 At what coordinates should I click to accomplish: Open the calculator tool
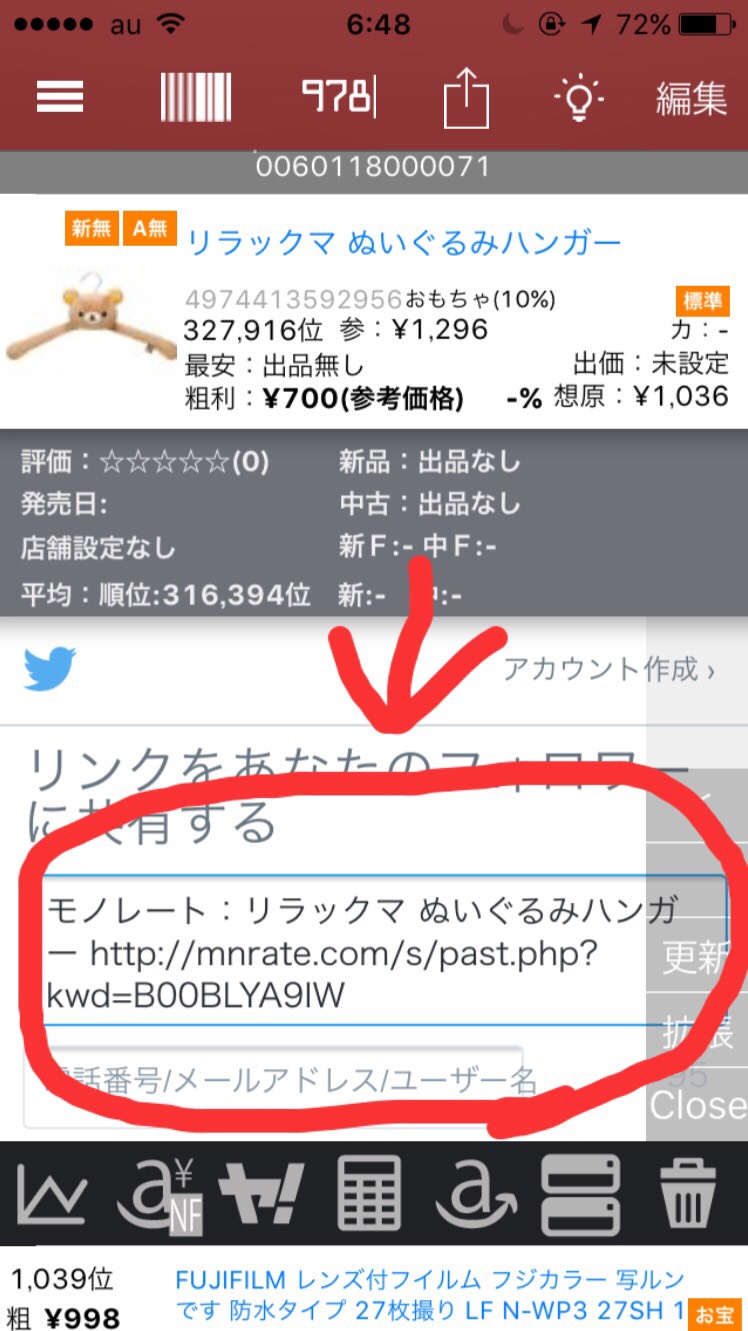point(369,1195)
